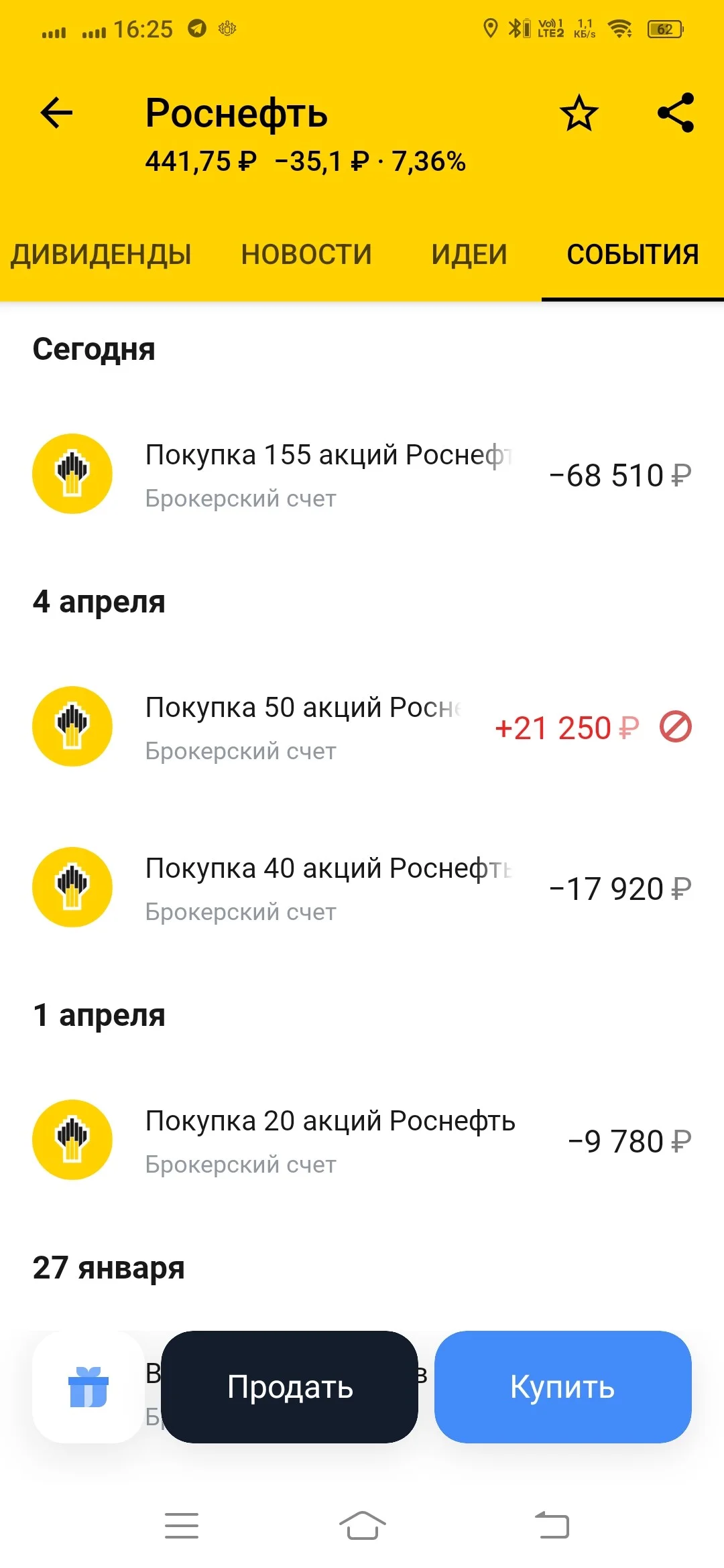Switch to the Идеи tab
The height and width of the screenshot is (1568, 724).
pyautogui.click(x=469, y=255)
